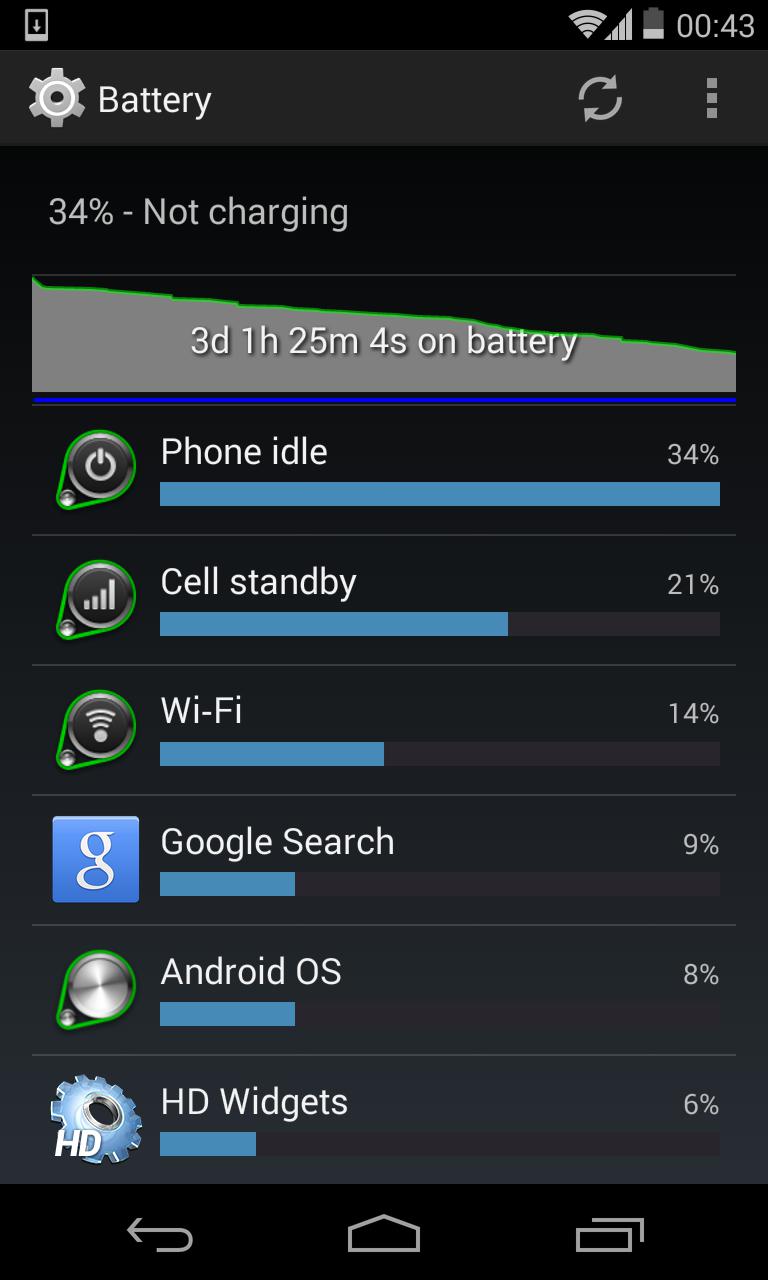
Task: Open the overflow menu
Action: tap(711, 99)
